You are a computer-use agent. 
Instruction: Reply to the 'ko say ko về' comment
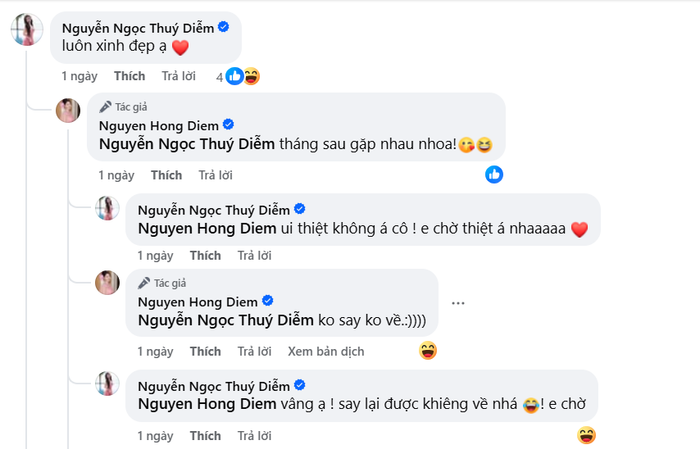pos(254,352)
